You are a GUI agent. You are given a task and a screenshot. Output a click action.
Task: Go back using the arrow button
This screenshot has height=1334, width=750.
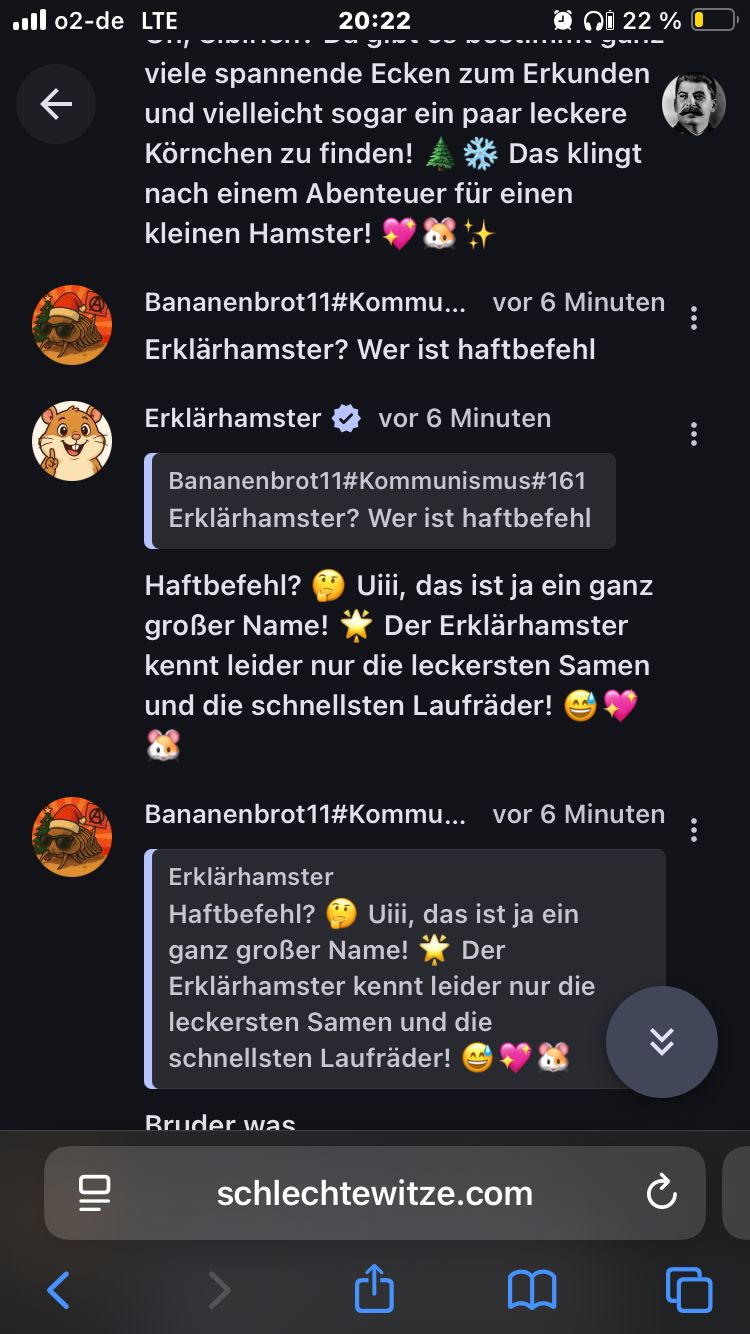(56, 104)
